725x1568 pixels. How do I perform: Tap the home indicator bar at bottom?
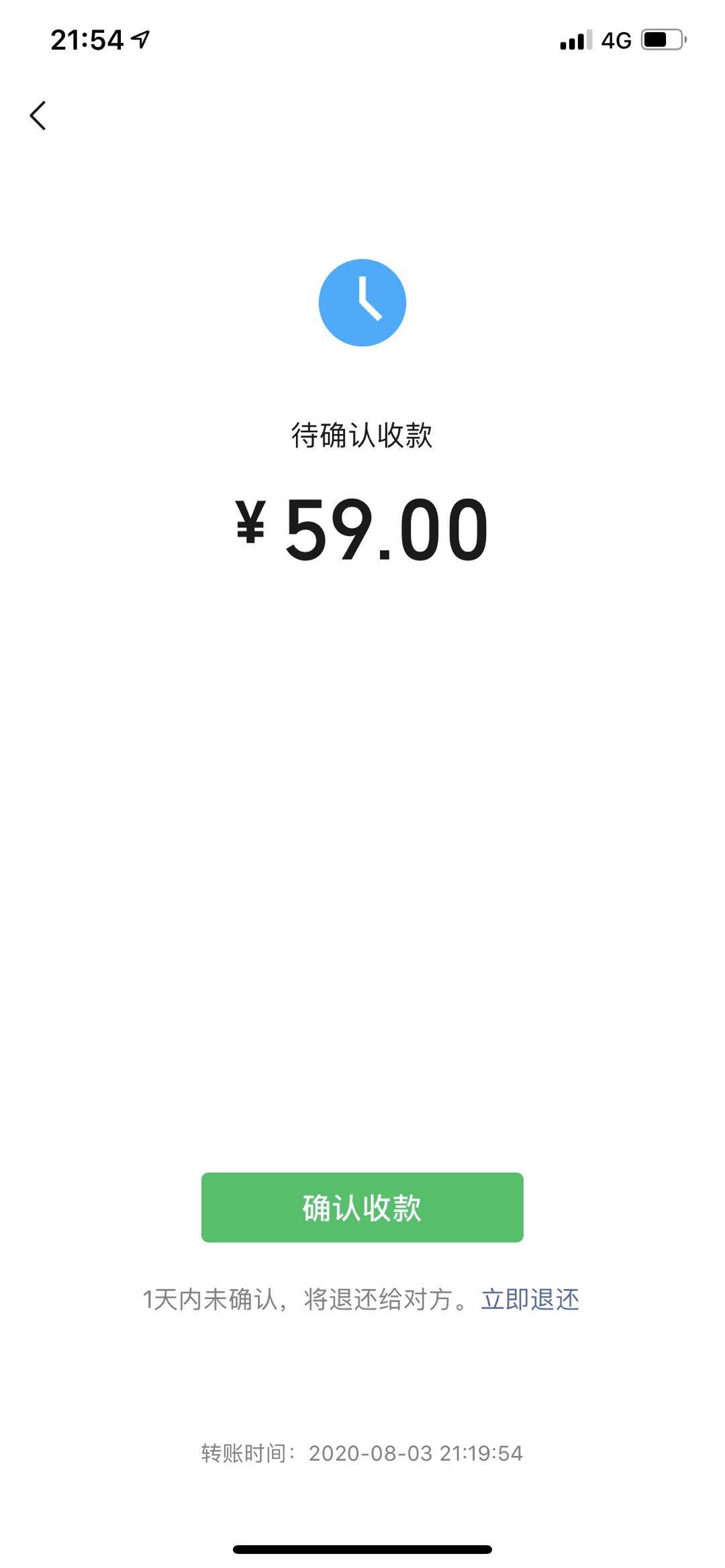pyautogui.click(x=362, y=1550)
